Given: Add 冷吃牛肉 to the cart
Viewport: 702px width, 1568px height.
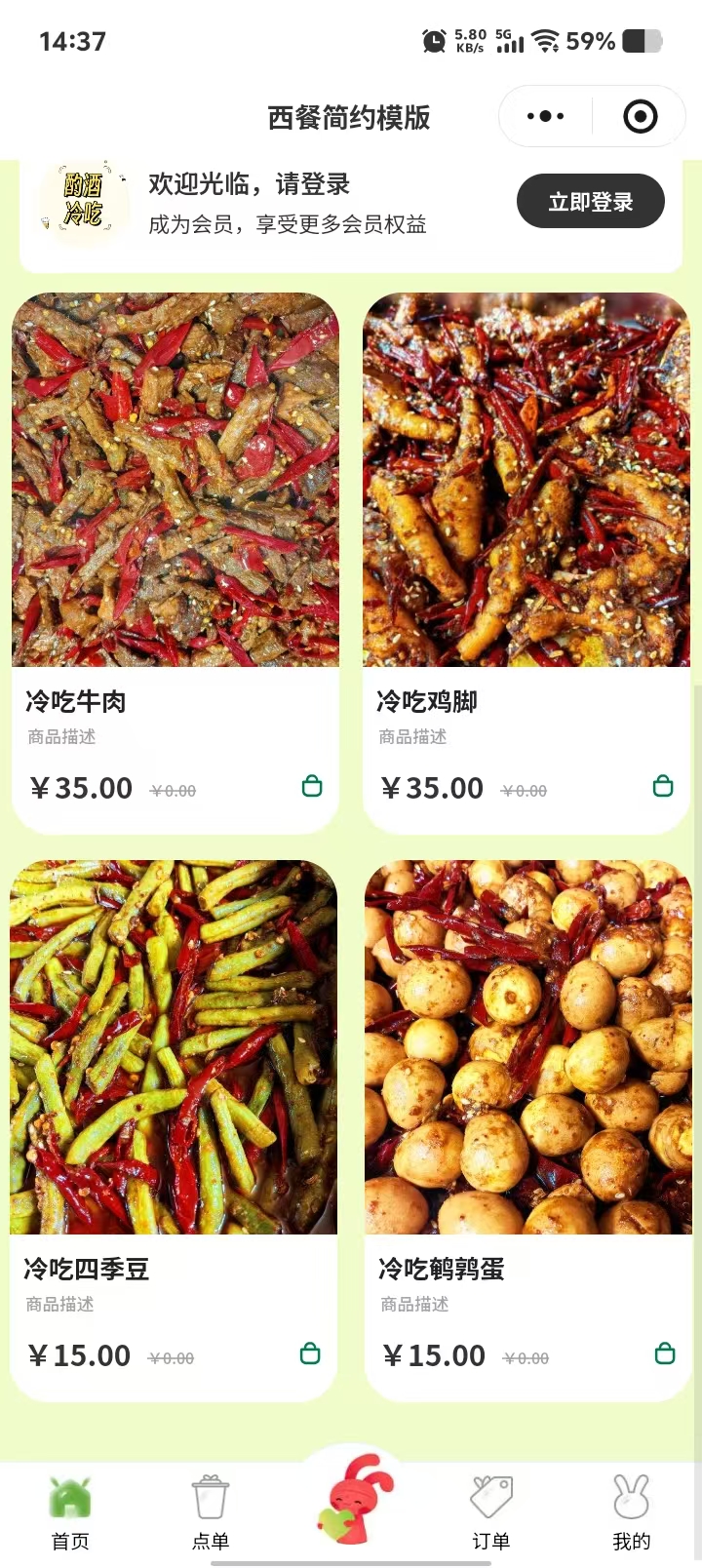Looking at the screenshot, I should click(x=312, y=786).
